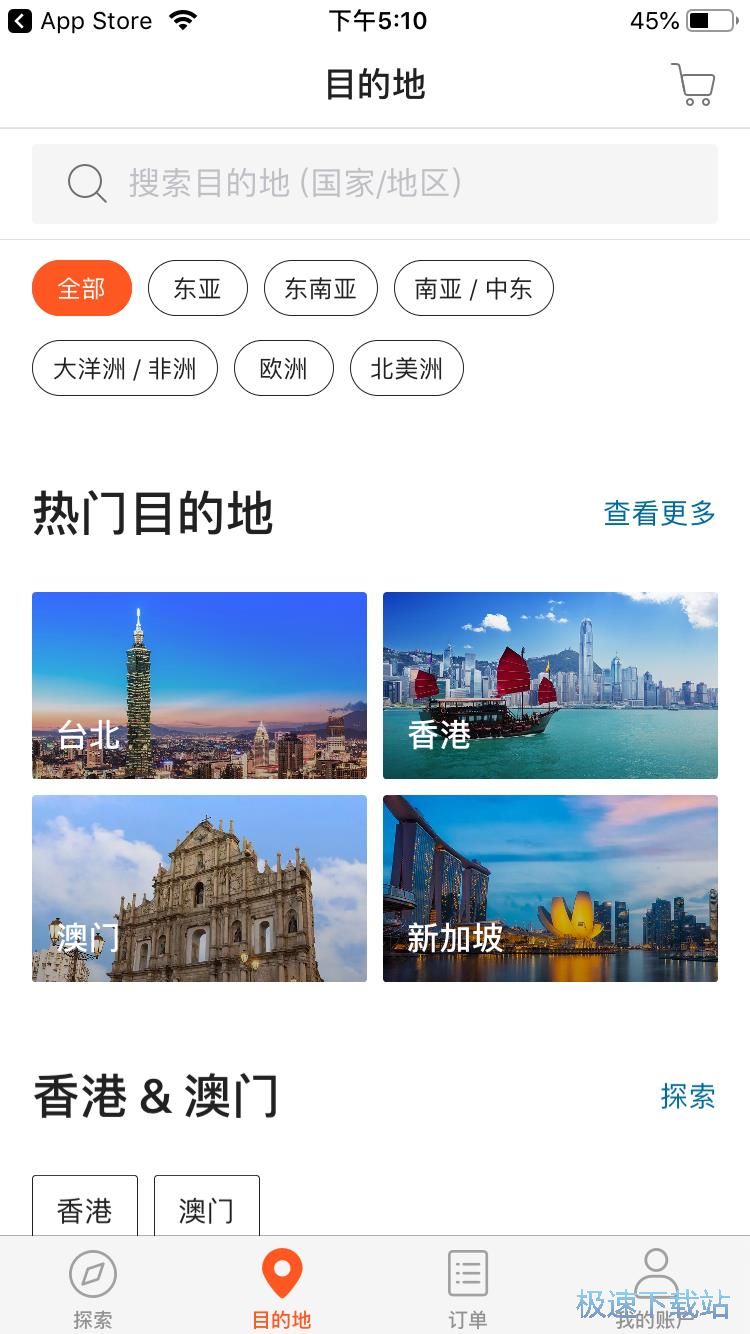750x1334 pixels.
Task: Open the shopping cart
Action: 693,84
